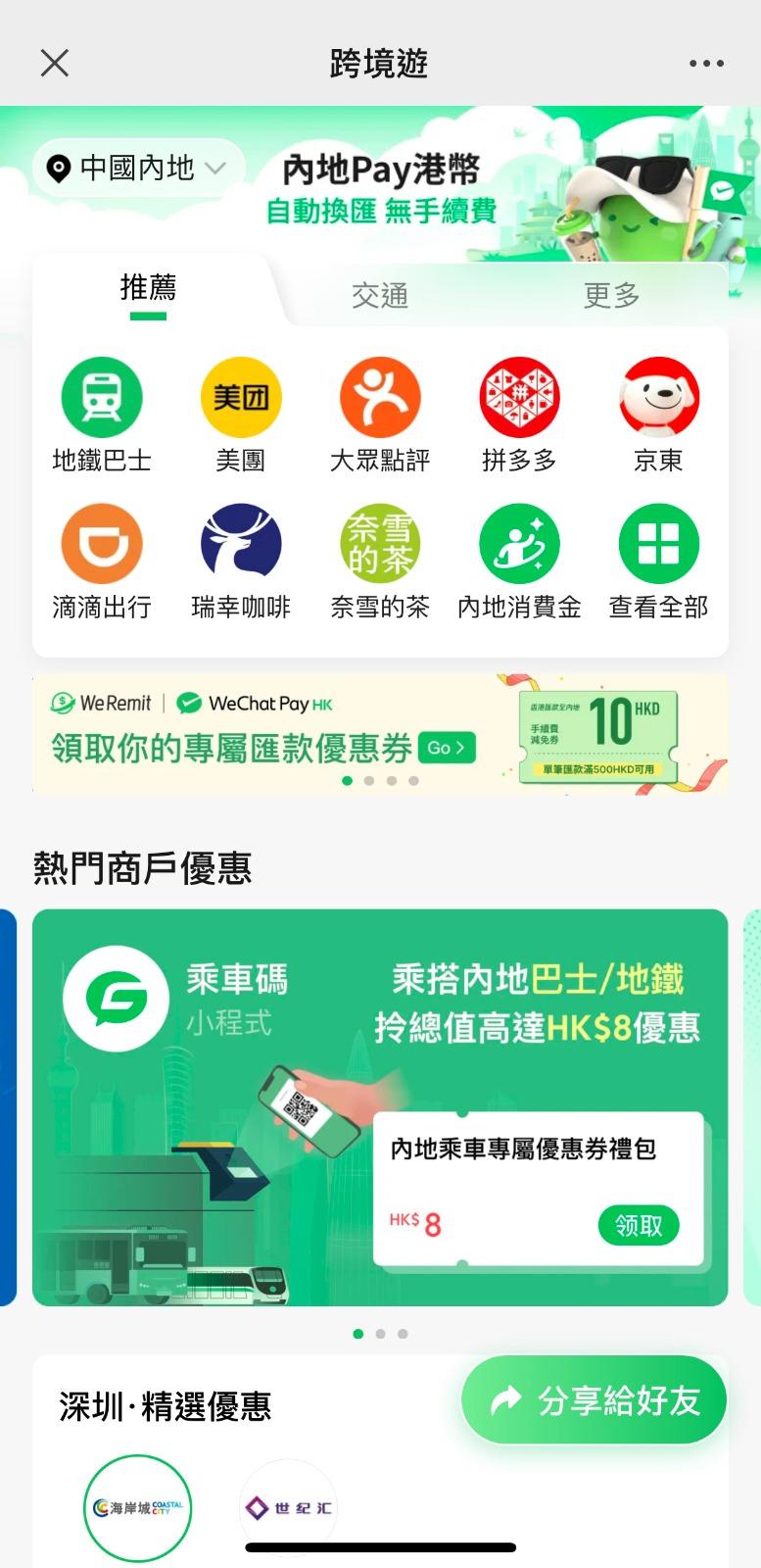This screenshot has width=761, height=1568.
Task: Tap Go on the WeRemit coupon banner
Action: coord(447,748)
